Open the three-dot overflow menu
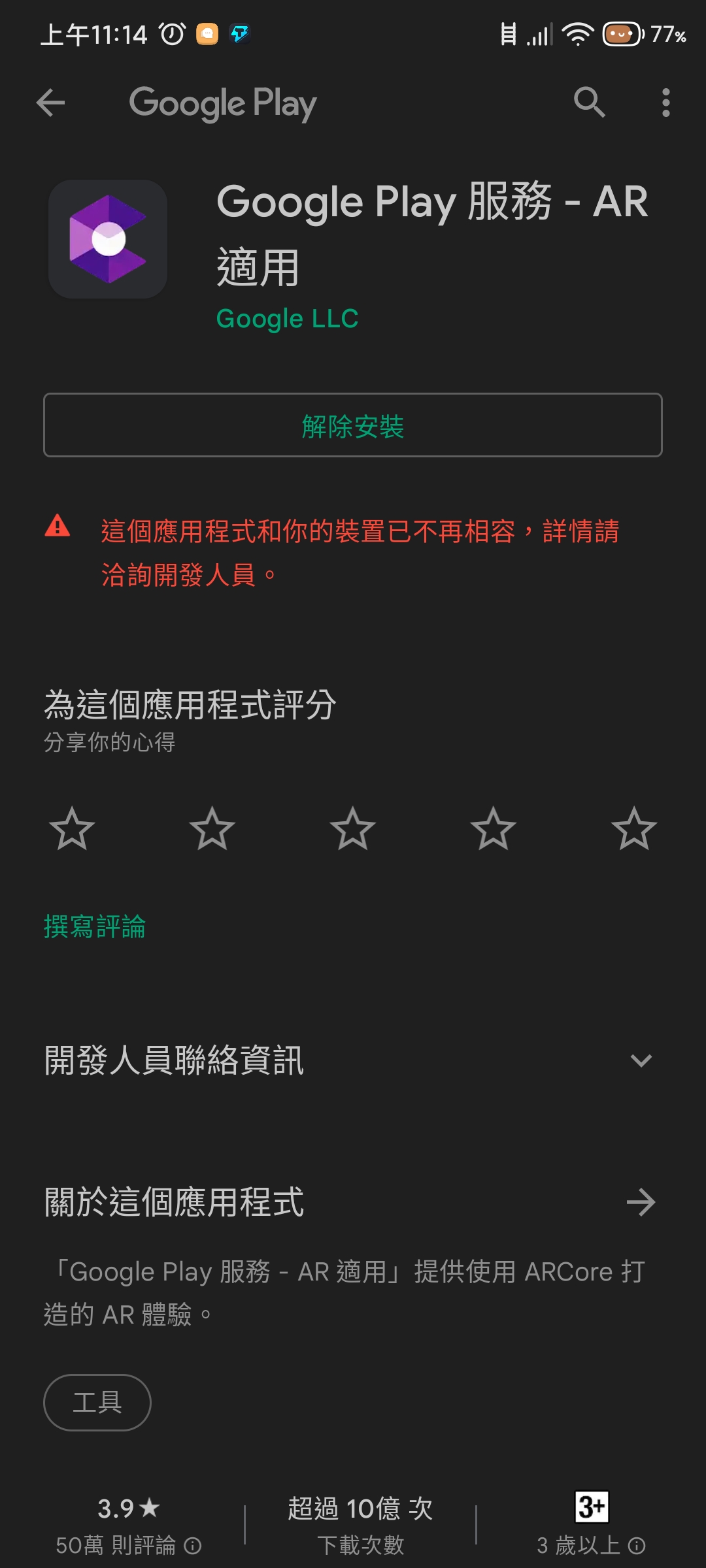706x1568 pixels. [665, 103]
